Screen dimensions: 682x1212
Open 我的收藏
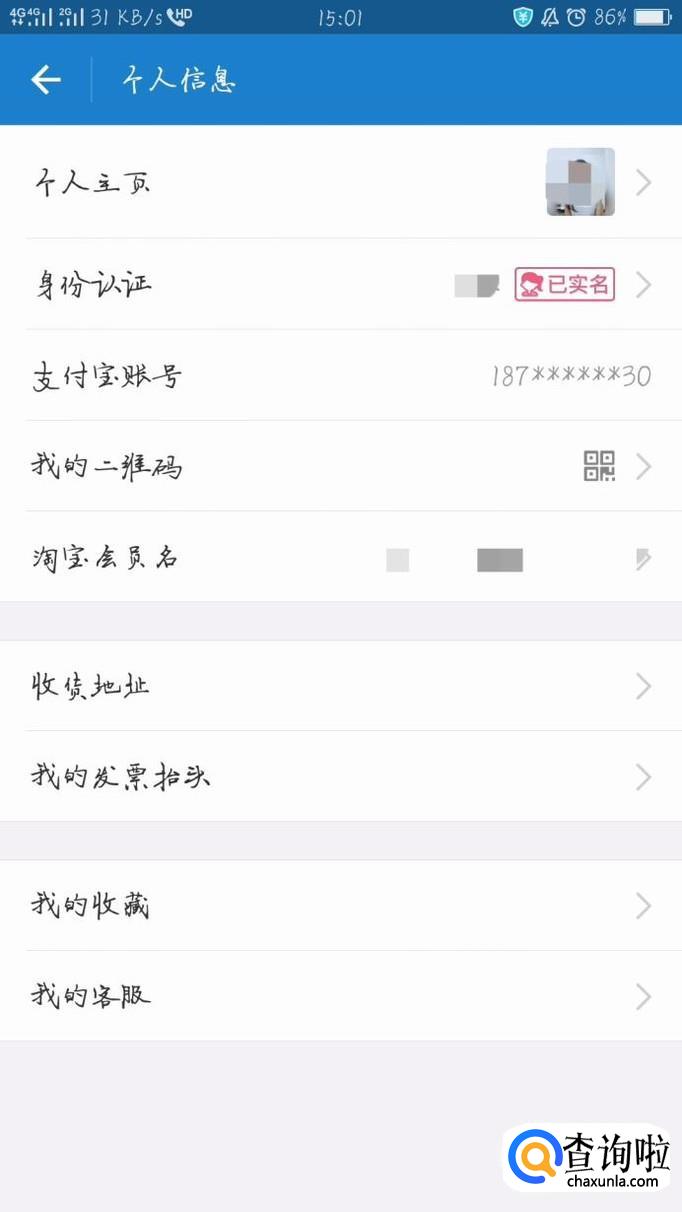[x=340, y=906]
